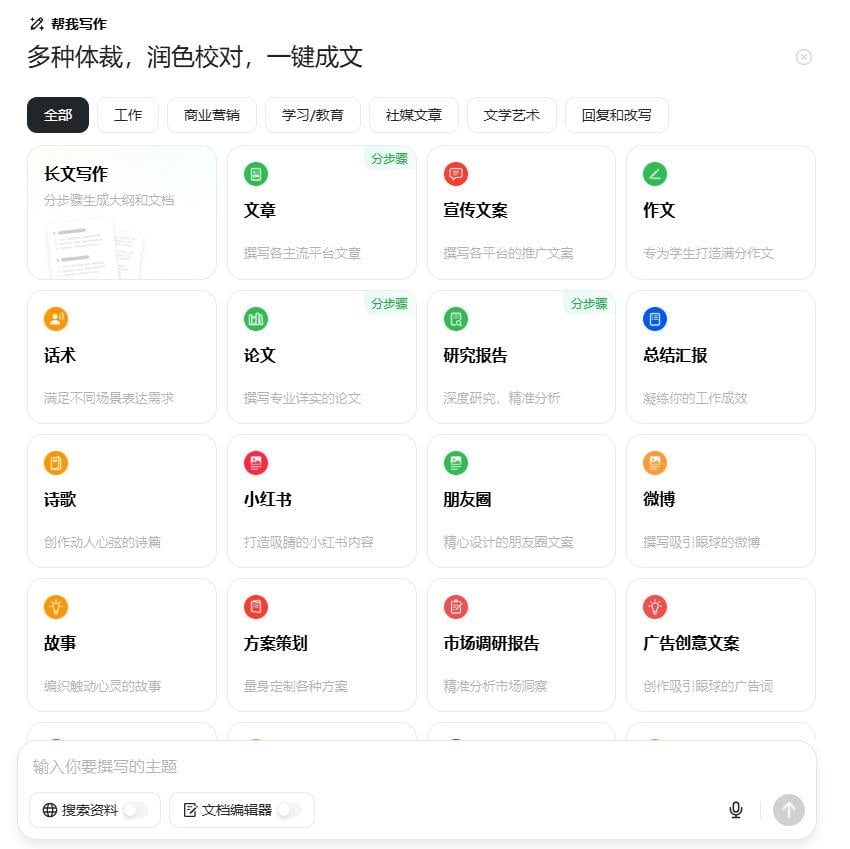Open the 长文写作 card

tap(122, 212)
